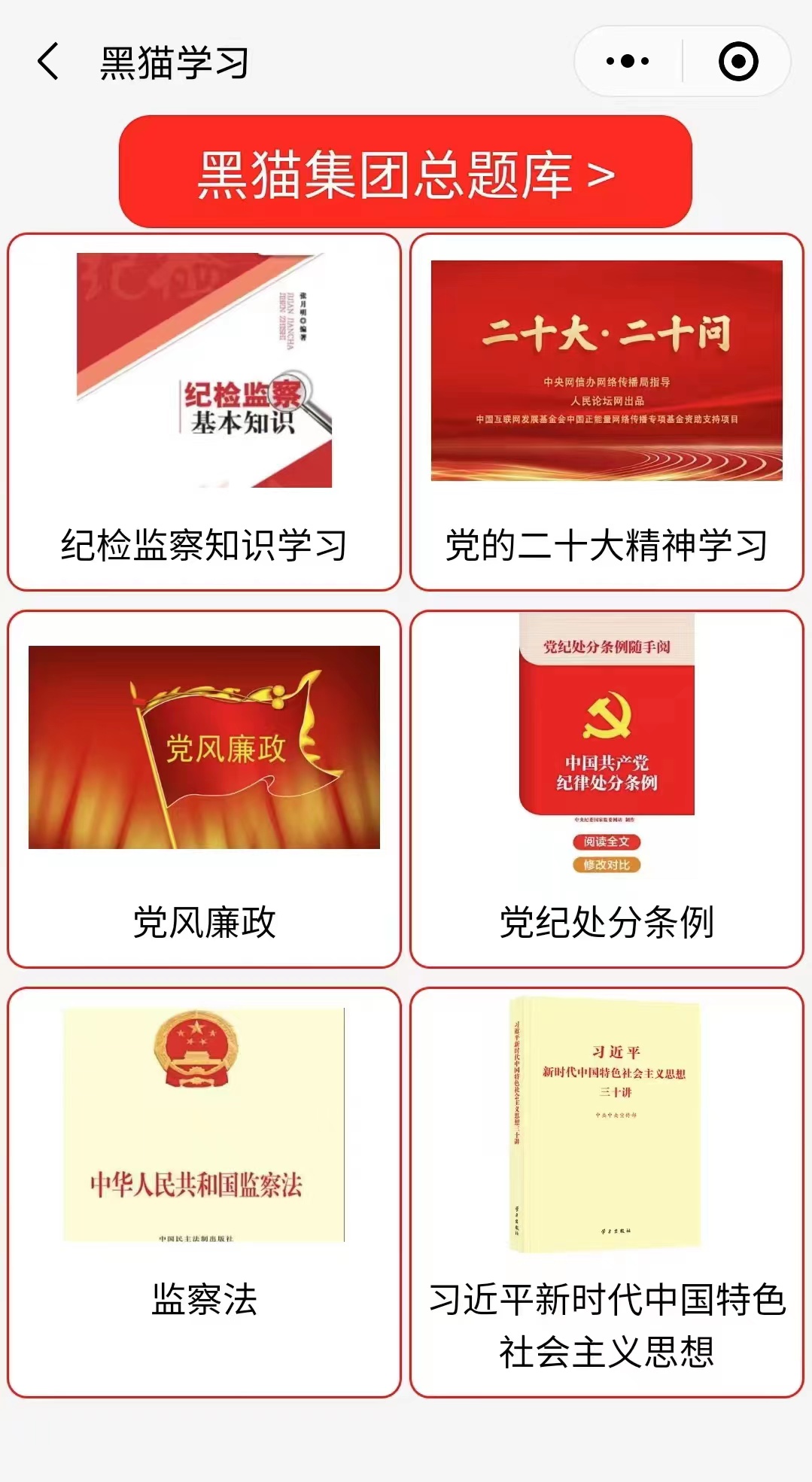Close the mini program via circle button
This screenshot has width=812, height=1482.
(737, 62)
